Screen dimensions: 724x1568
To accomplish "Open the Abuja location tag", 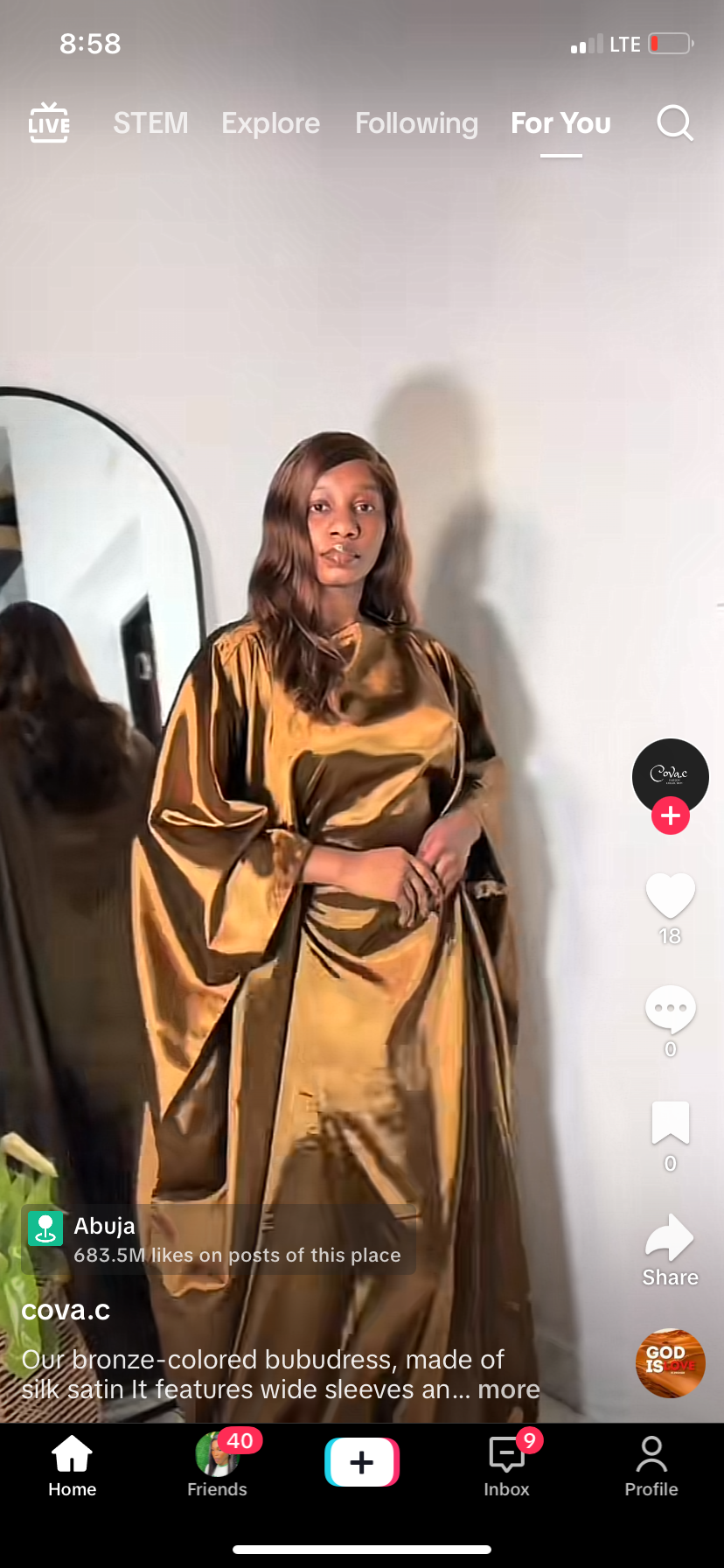I will 219,1239.
